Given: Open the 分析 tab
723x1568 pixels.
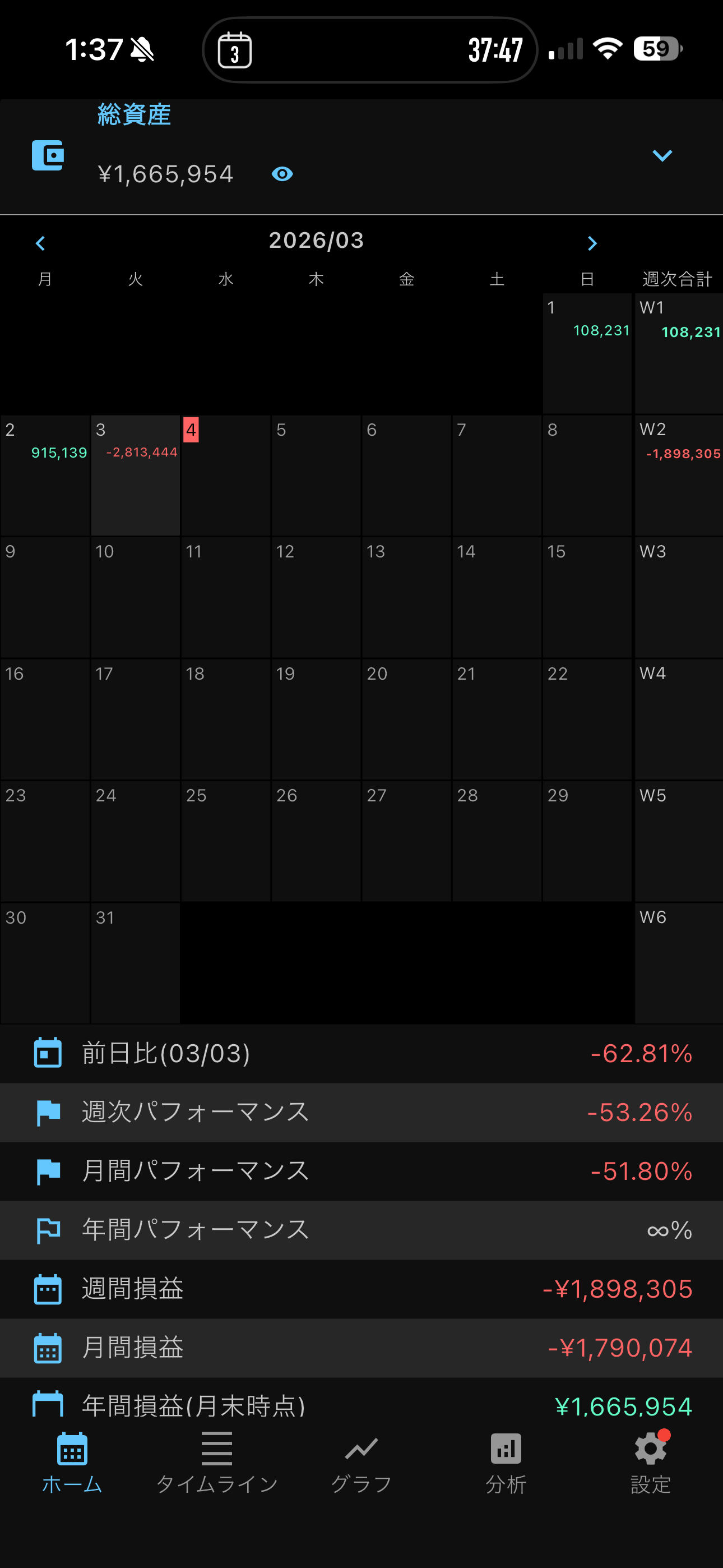Looking at the screenshot, I should [506, 1462].
